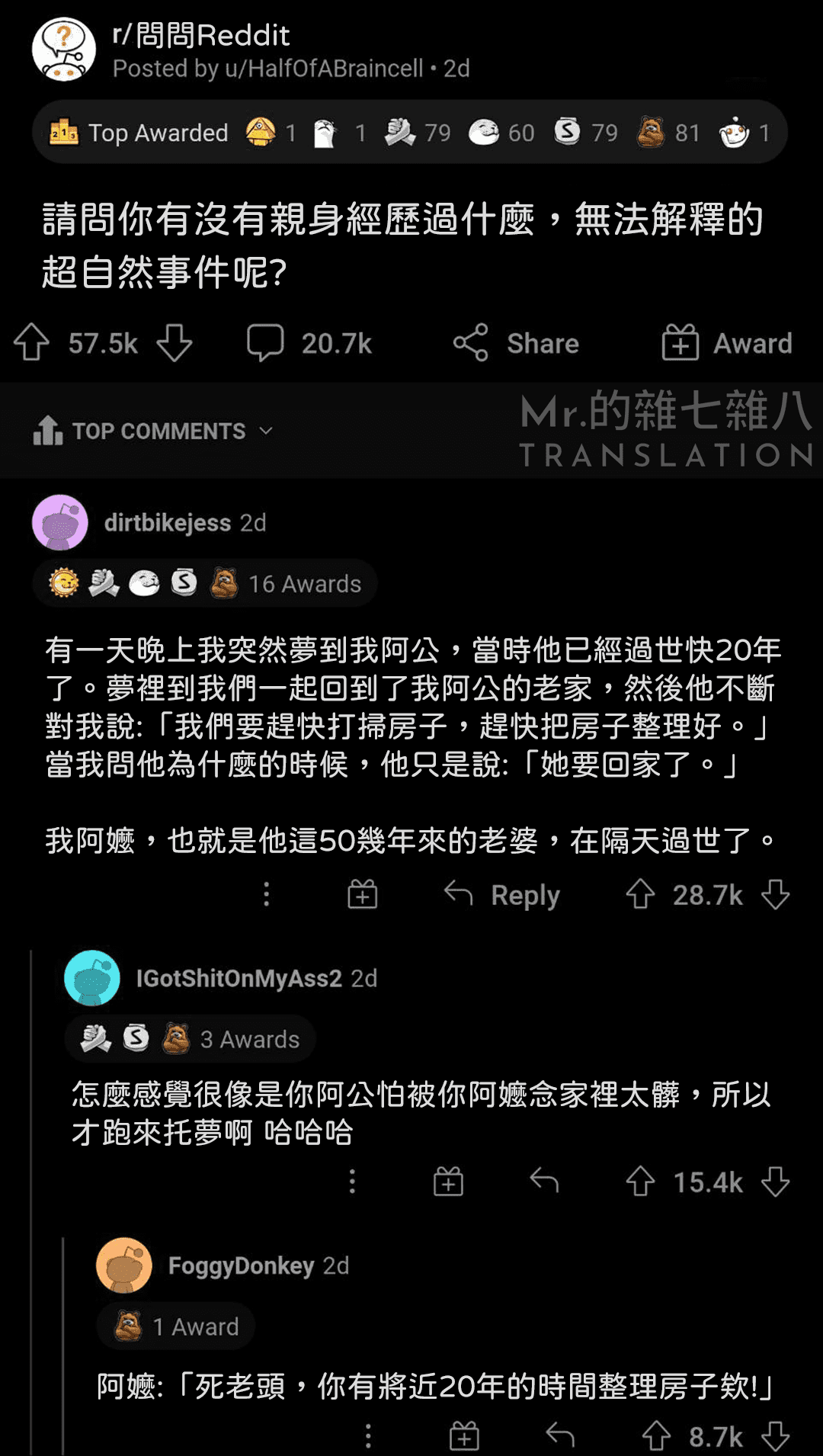
Task: Reply to dirtbikejess's comment
Action: point(503,894)
